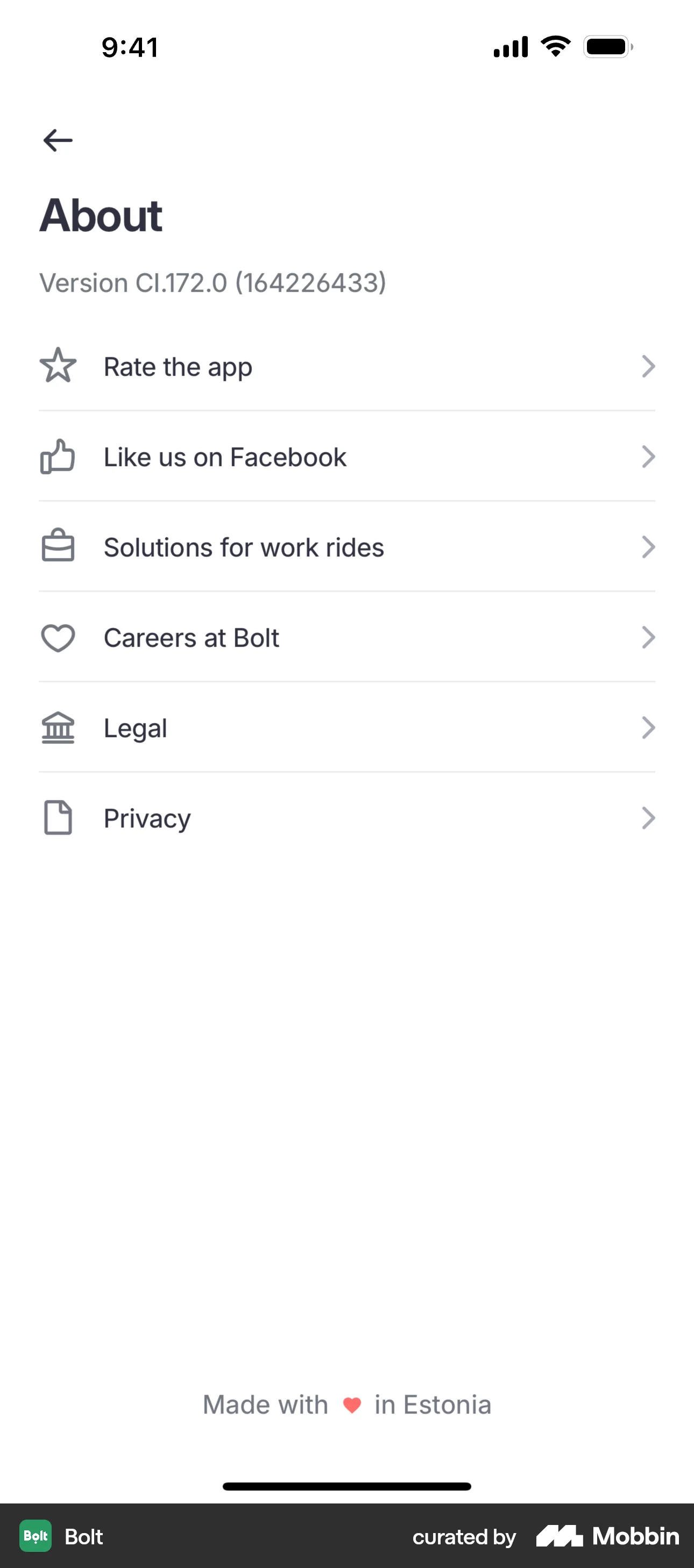Open Solutions for work rides

pos(243,547)
